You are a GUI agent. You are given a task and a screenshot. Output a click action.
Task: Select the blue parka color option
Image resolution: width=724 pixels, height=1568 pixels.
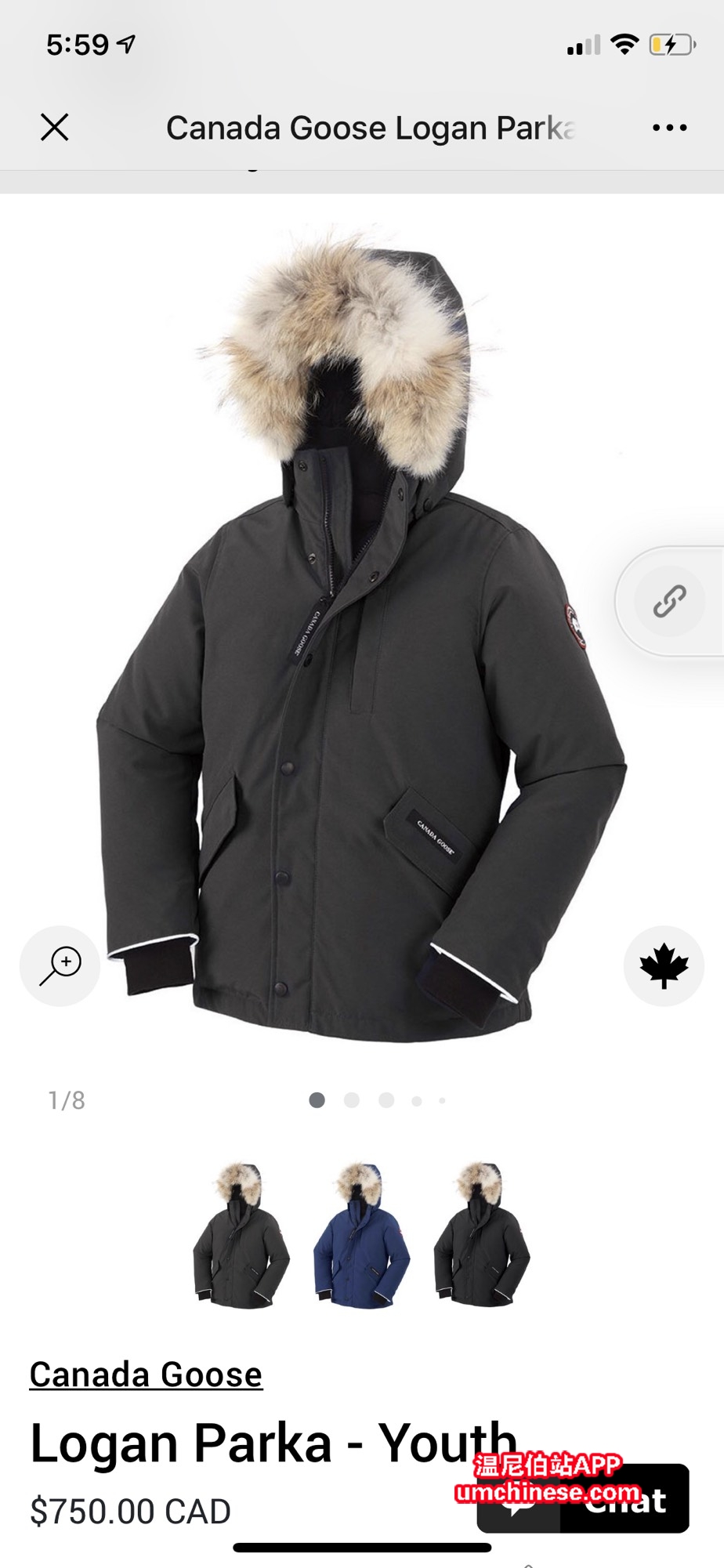click(360, 1235)
